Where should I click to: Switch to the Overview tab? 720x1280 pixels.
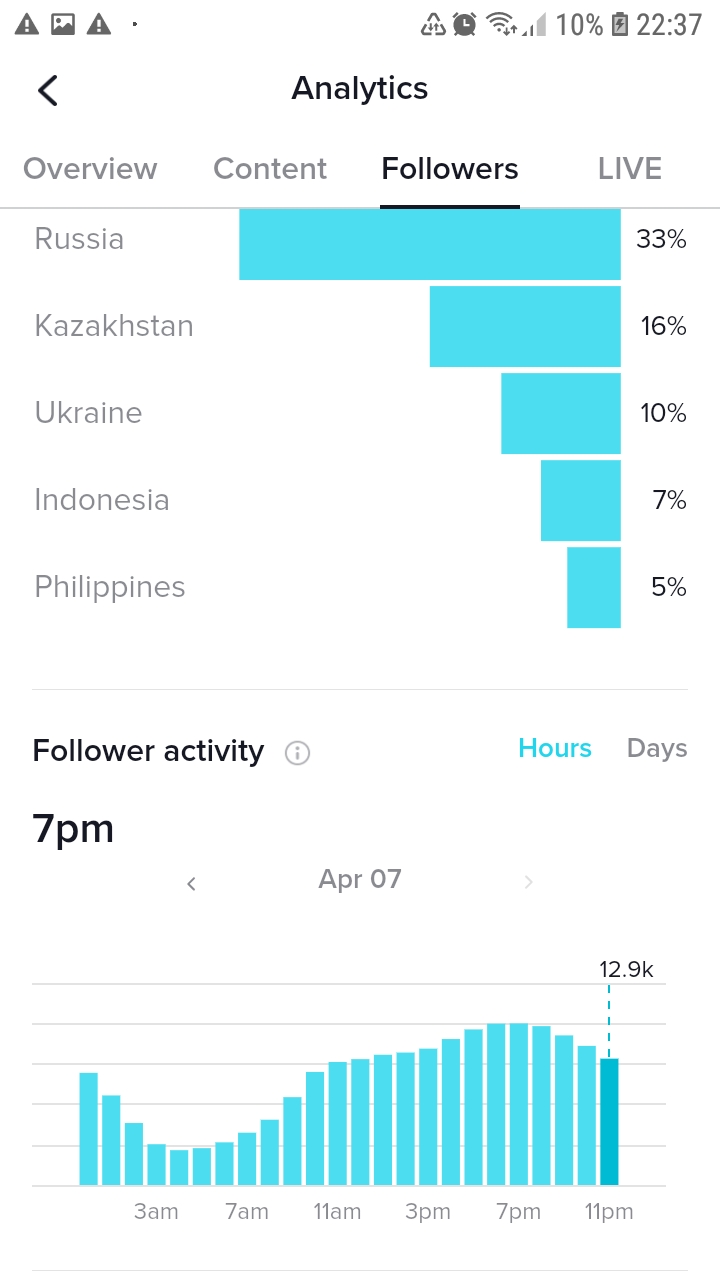pyautogui.click(x=90, y=169)
